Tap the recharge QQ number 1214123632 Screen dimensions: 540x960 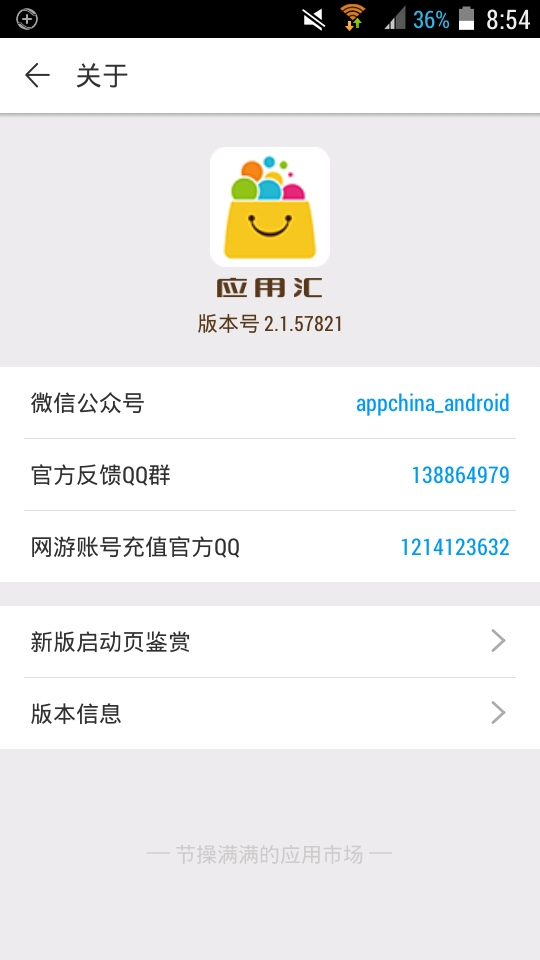coord(455,547)
